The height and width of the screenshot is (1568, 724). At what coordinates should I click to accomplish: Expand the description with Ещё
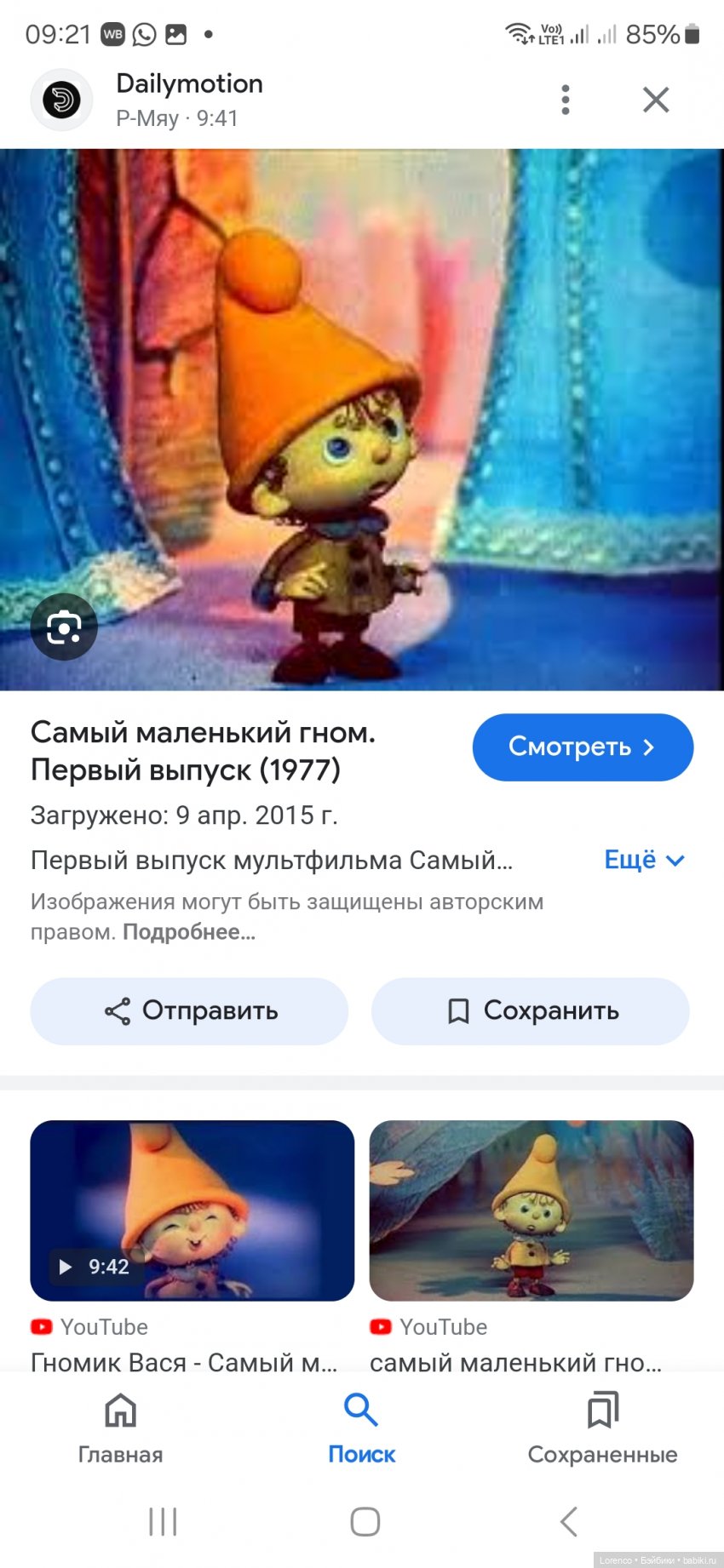coord(644,860)
